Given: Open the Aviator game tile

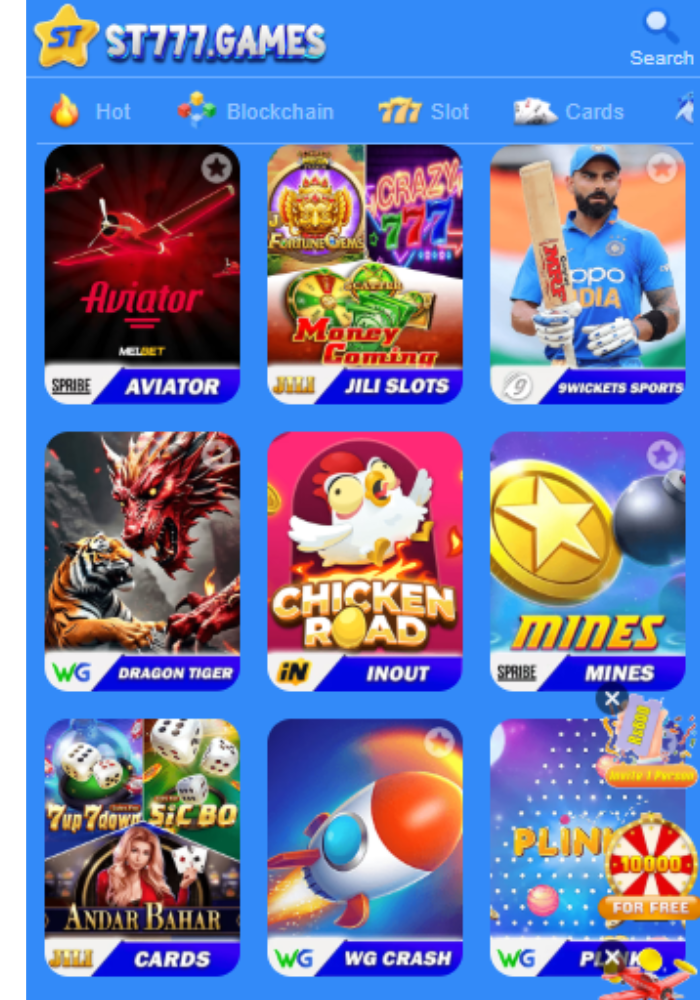Looking at the screenshot, I should click(x=142, y=270).
